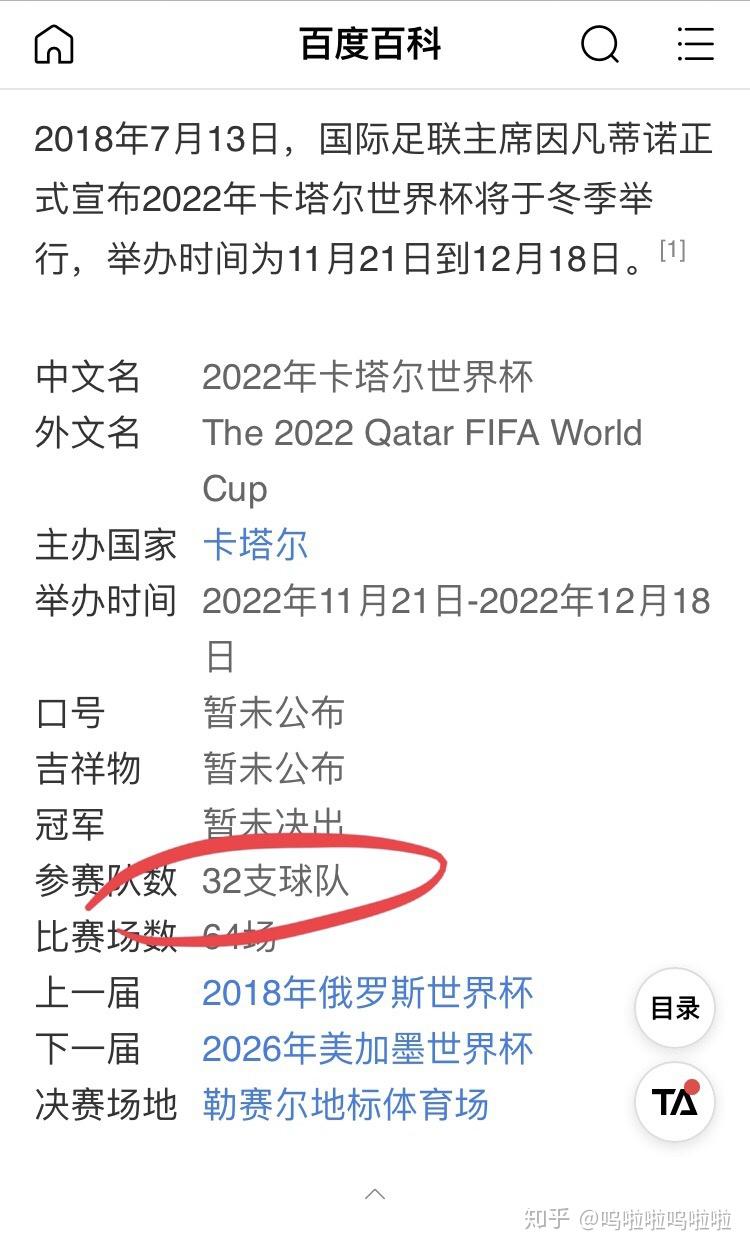Collapse the infobox using the bottom chevron
750x1251 pixels.
coord(375,1194)
